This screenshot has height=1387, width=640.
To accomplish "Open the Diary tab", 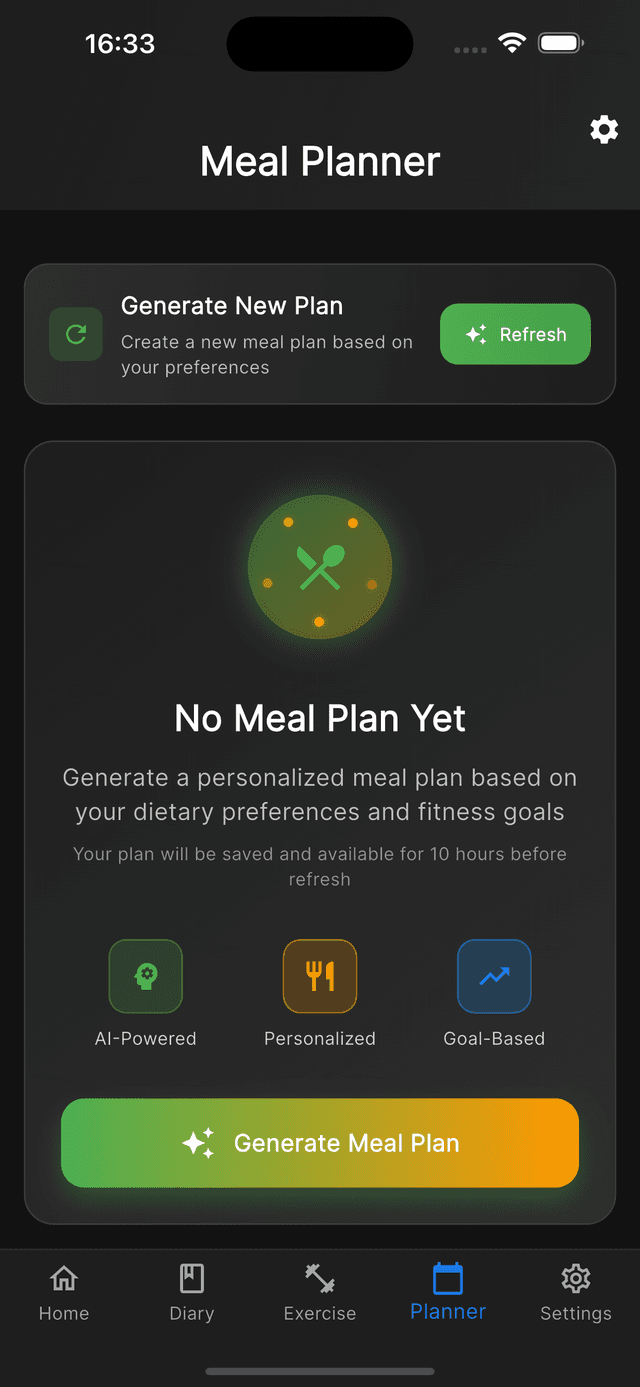I will [x=192, y=1292].
